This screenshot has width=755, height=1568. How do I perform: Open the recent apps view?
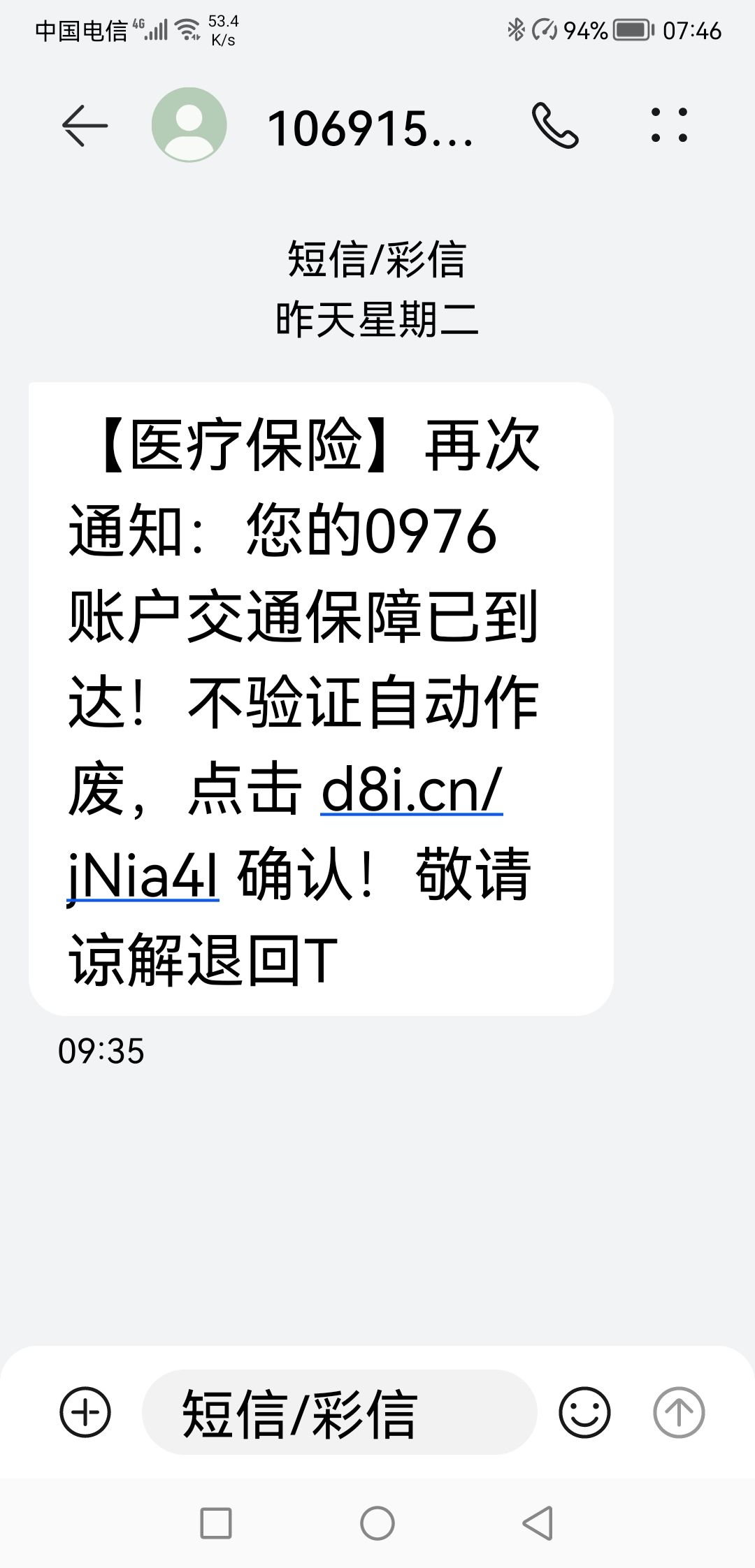click(x=216, y=1523)
